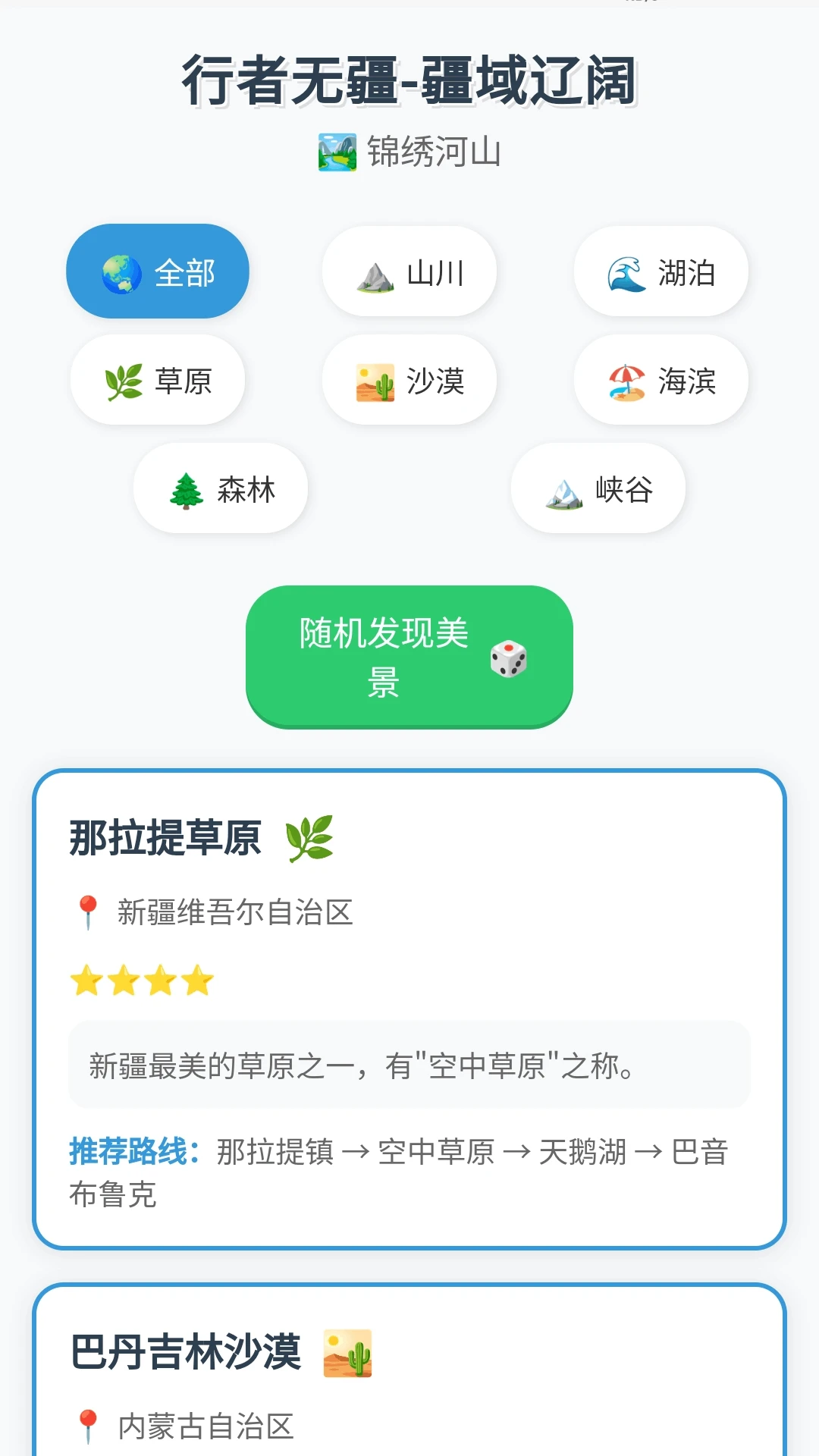Click the 森林 pine tree icon
Image resolution: width=819 pixels, height=1456 pixels.
[185, 490]
